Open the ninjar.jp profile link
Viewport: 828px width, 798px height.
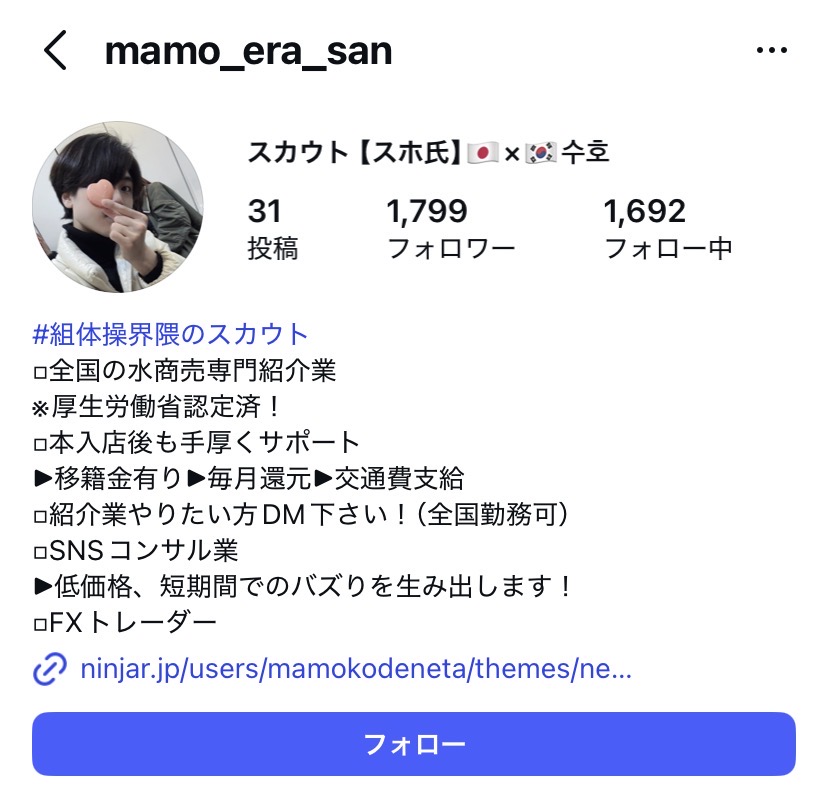point(355,668)
